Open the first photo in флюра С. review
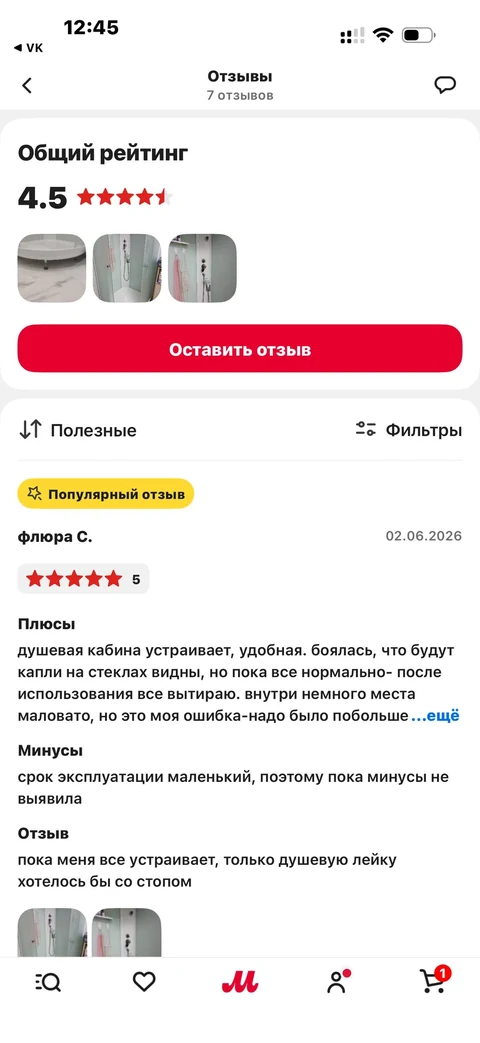Screen dimensions: 480x1043 point(52,933)
